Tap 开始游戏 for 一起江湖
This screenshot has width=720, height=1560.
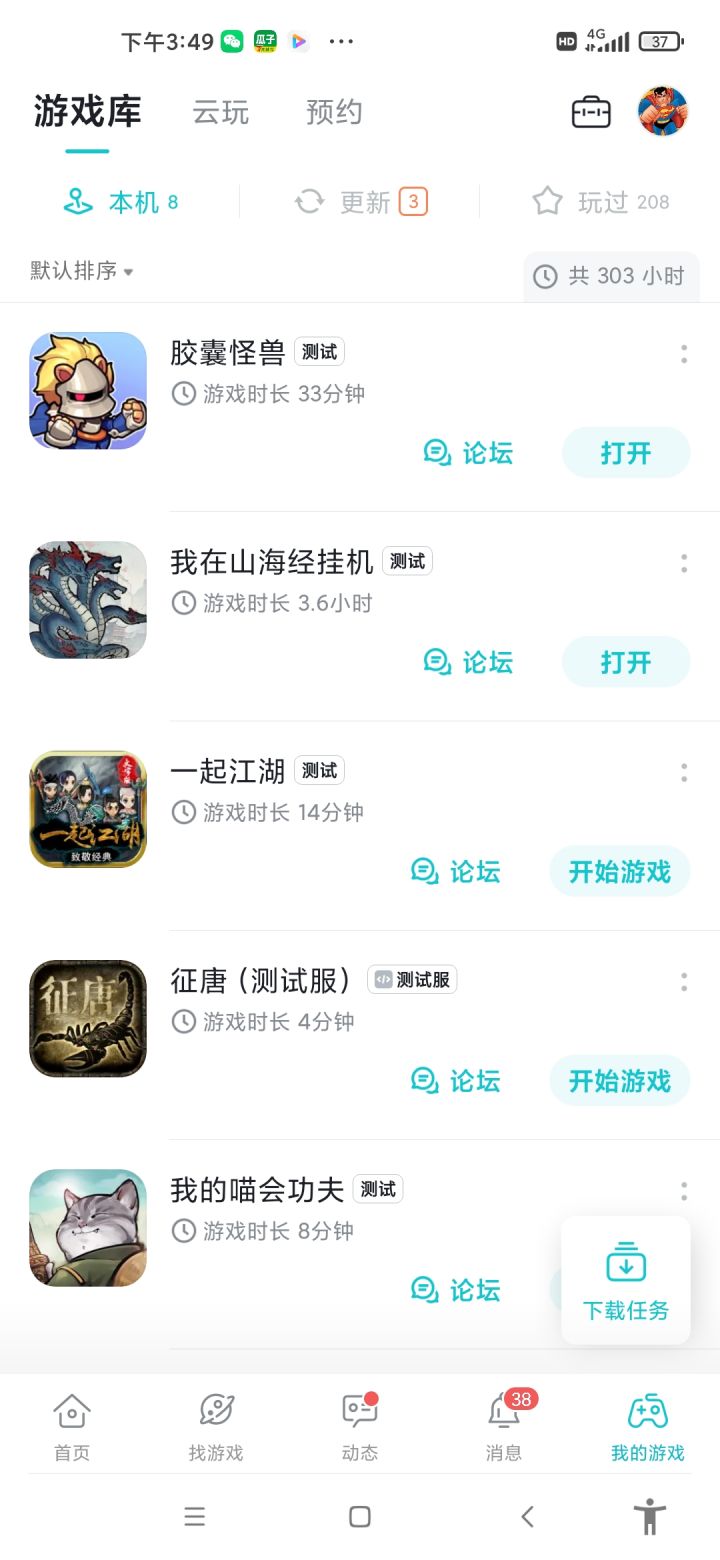(620, 872)
